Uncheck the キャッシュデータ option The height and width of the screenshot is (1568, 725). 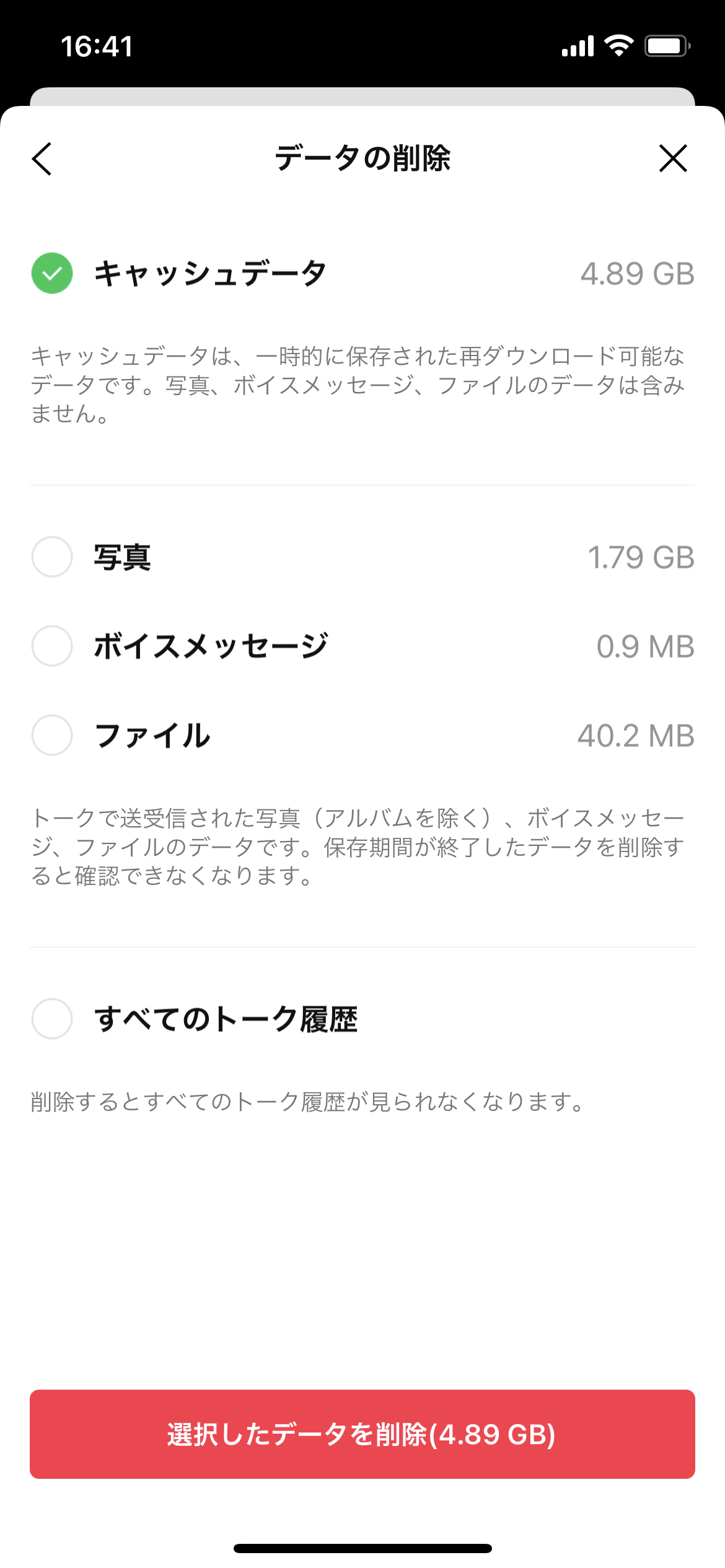(52, 273)
